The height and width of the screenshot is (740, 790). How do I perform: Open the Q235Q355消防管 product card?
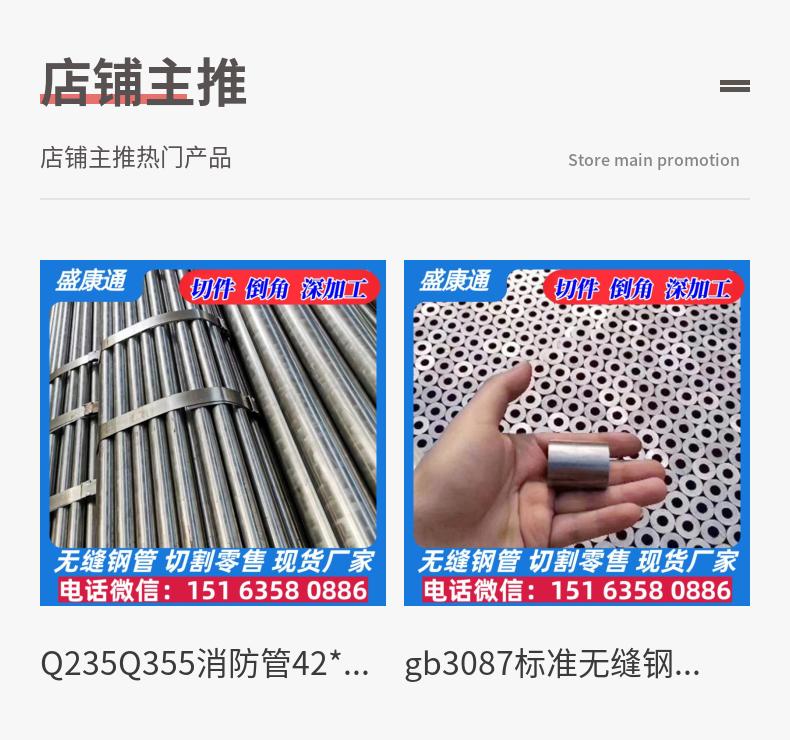213,432
